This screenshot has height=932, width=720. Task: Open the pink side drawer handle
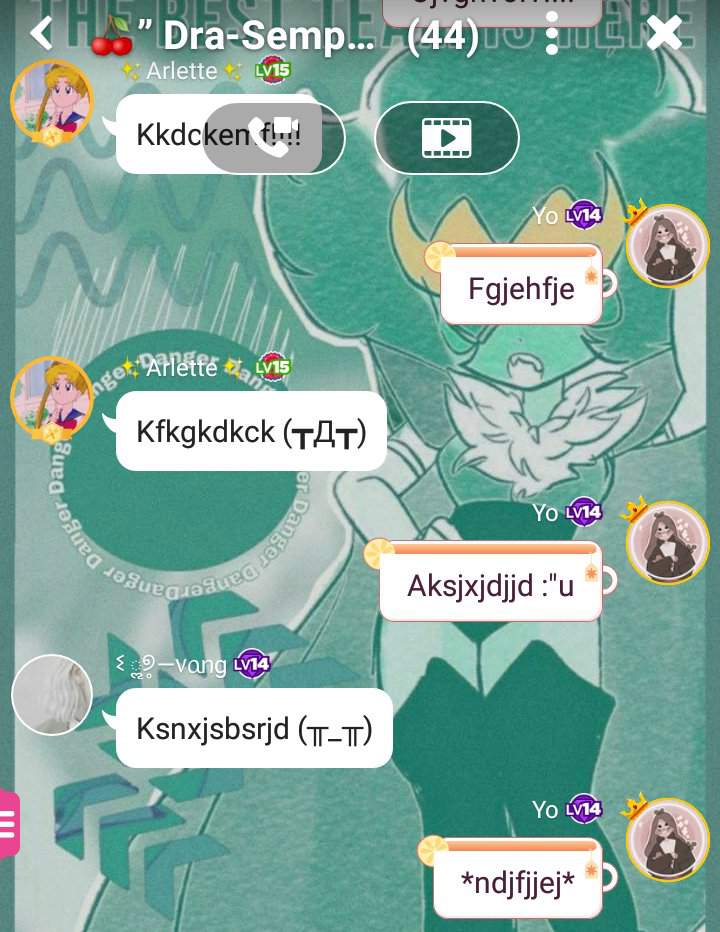tap(9, 823)
